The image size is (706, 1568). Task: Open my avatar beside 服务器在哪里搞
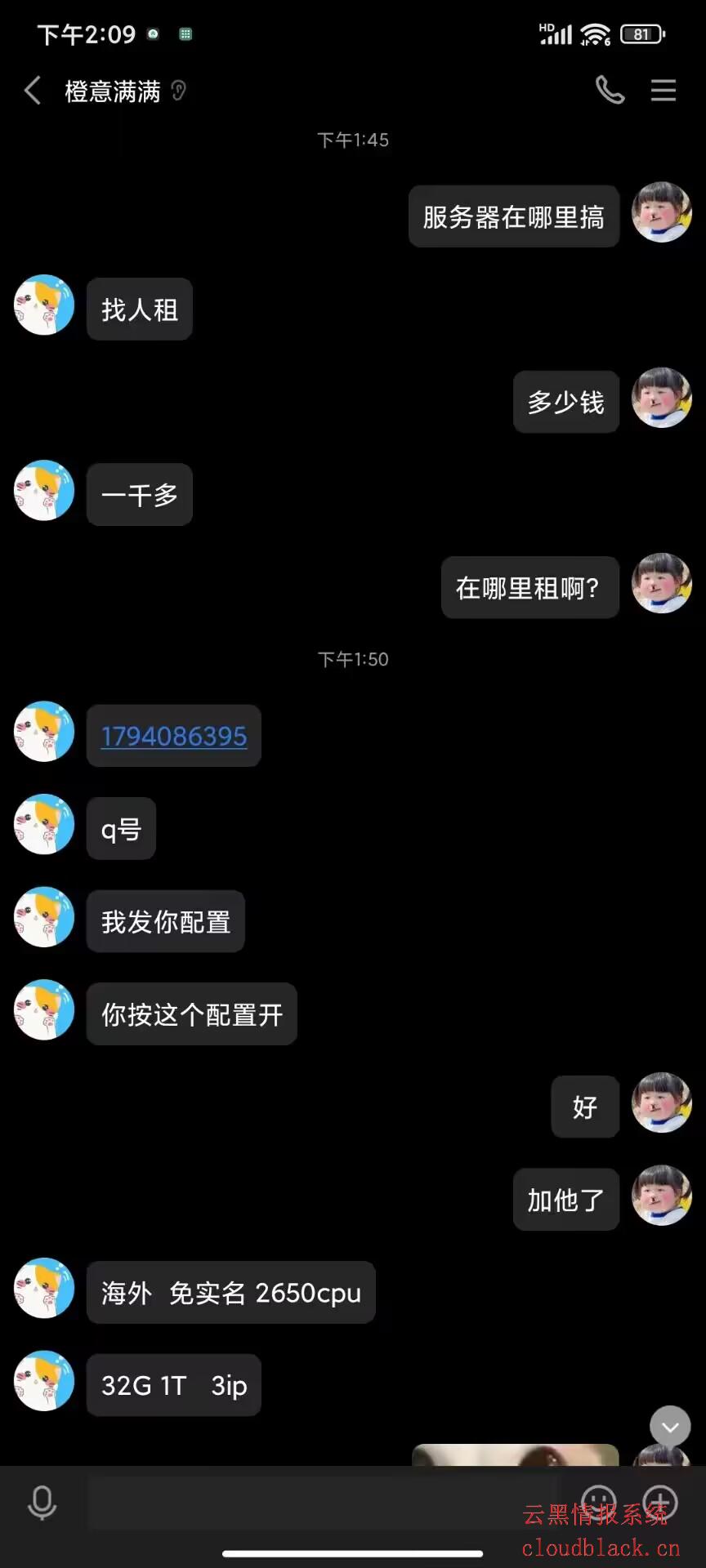(661, 212)
